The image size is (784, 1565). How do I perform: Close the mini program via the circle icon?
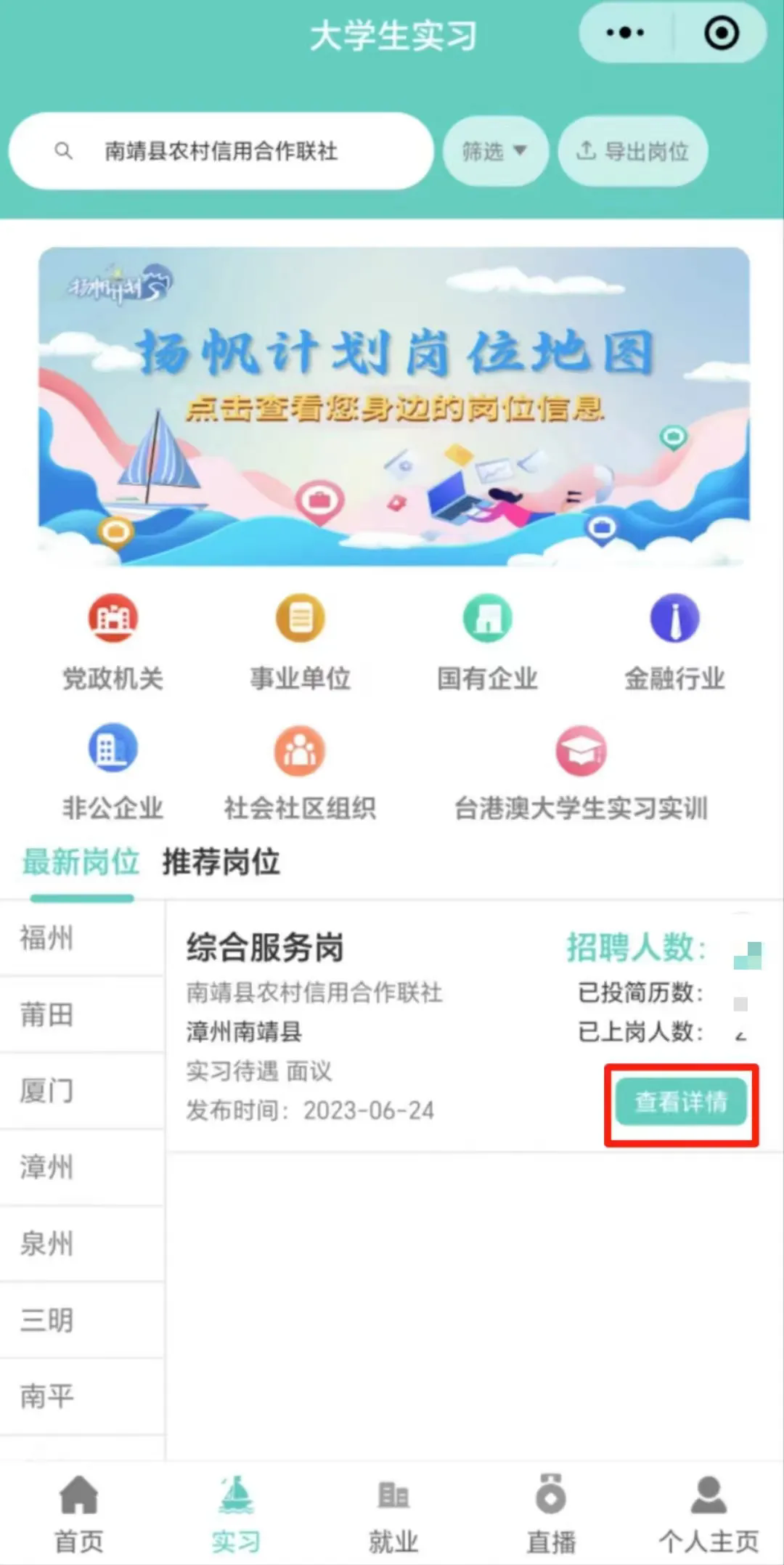pyautogui.click(x=722, y=33)
